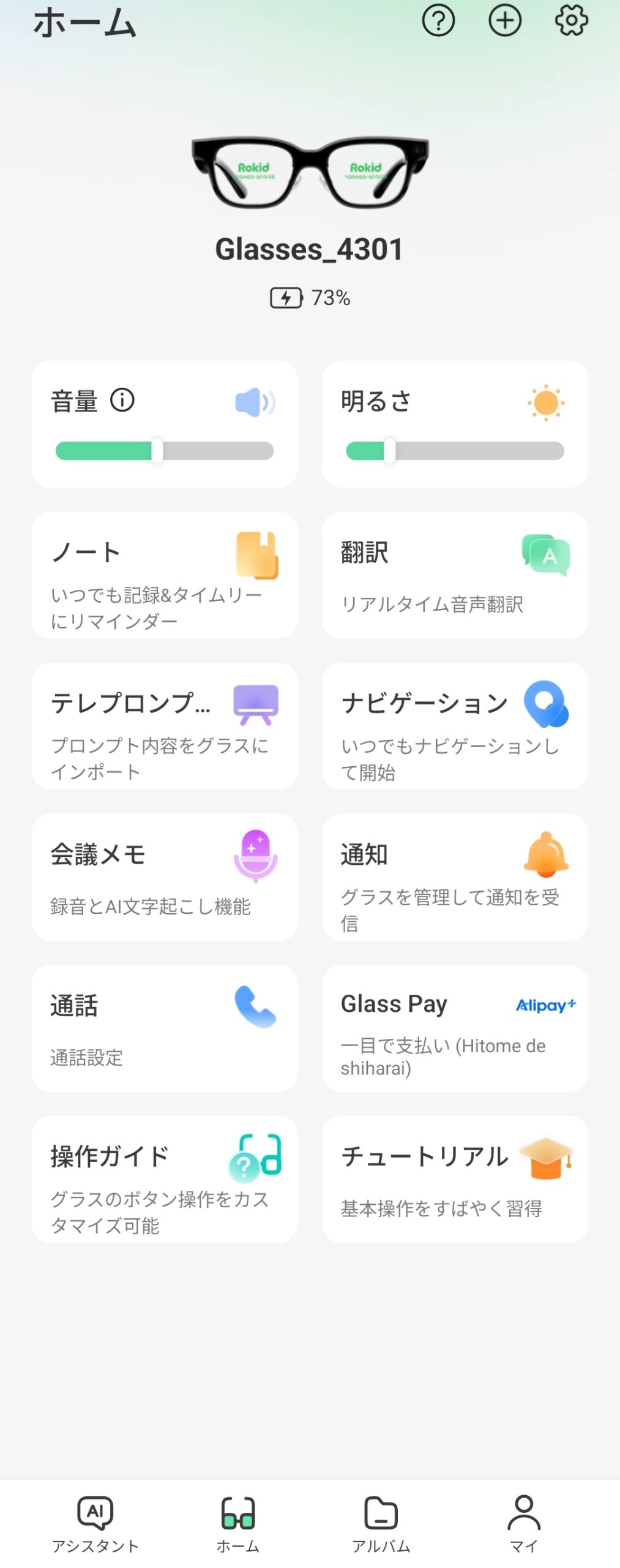The width and height of the screenshot is (620, 1568).
Task: Open the テレプロンプ teleprompter card
Action: point(165,726)
